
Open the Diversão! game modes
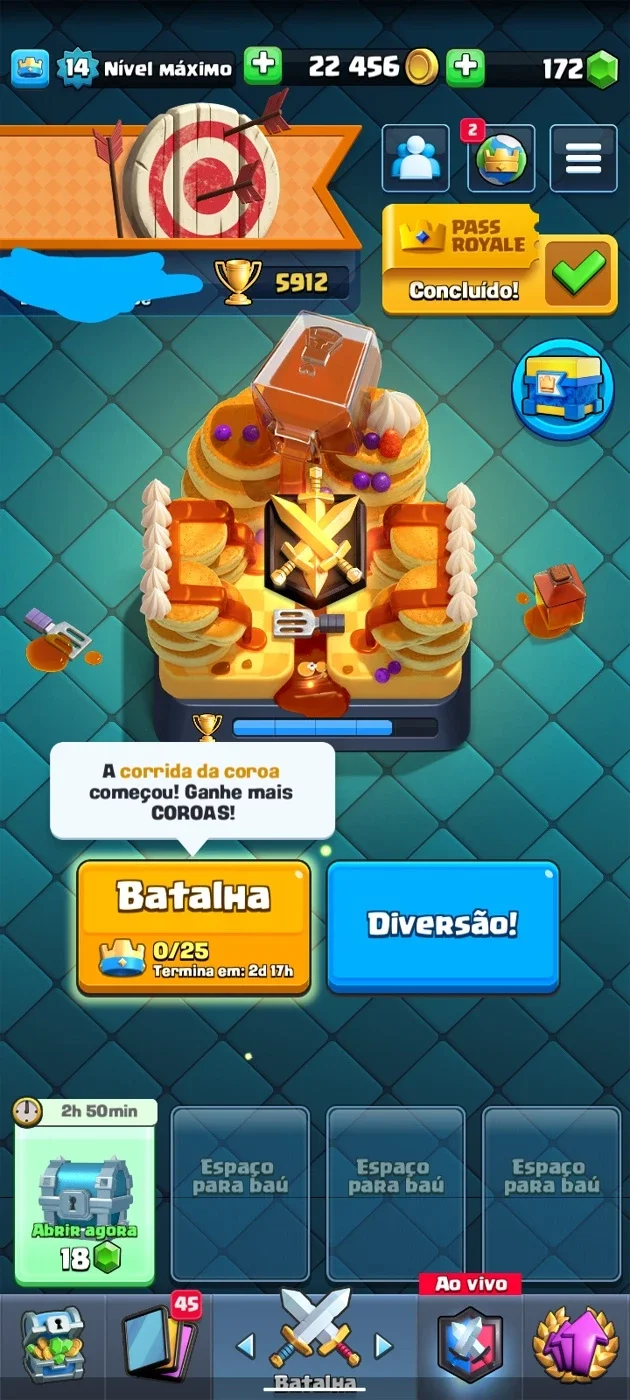(x=443, y=925)
